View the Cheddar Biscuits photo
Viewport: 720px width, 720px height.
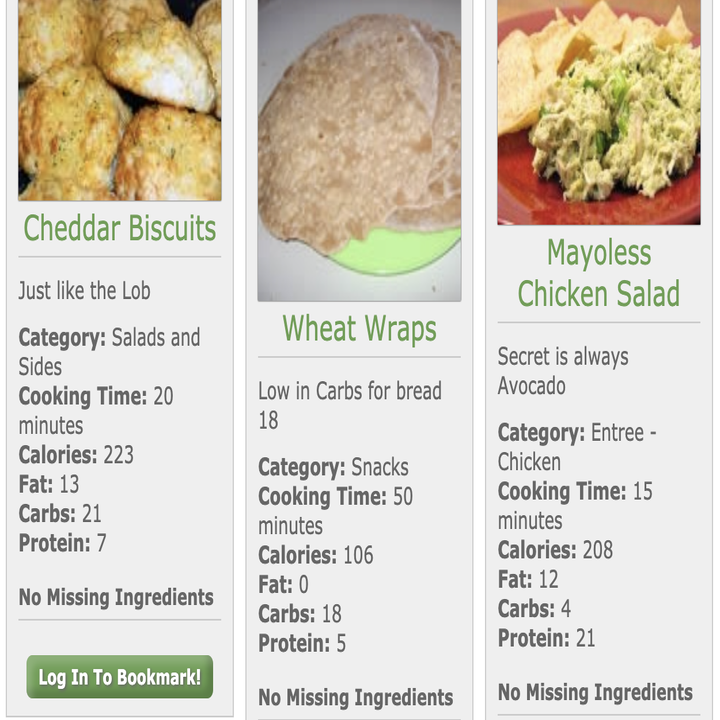119,98
